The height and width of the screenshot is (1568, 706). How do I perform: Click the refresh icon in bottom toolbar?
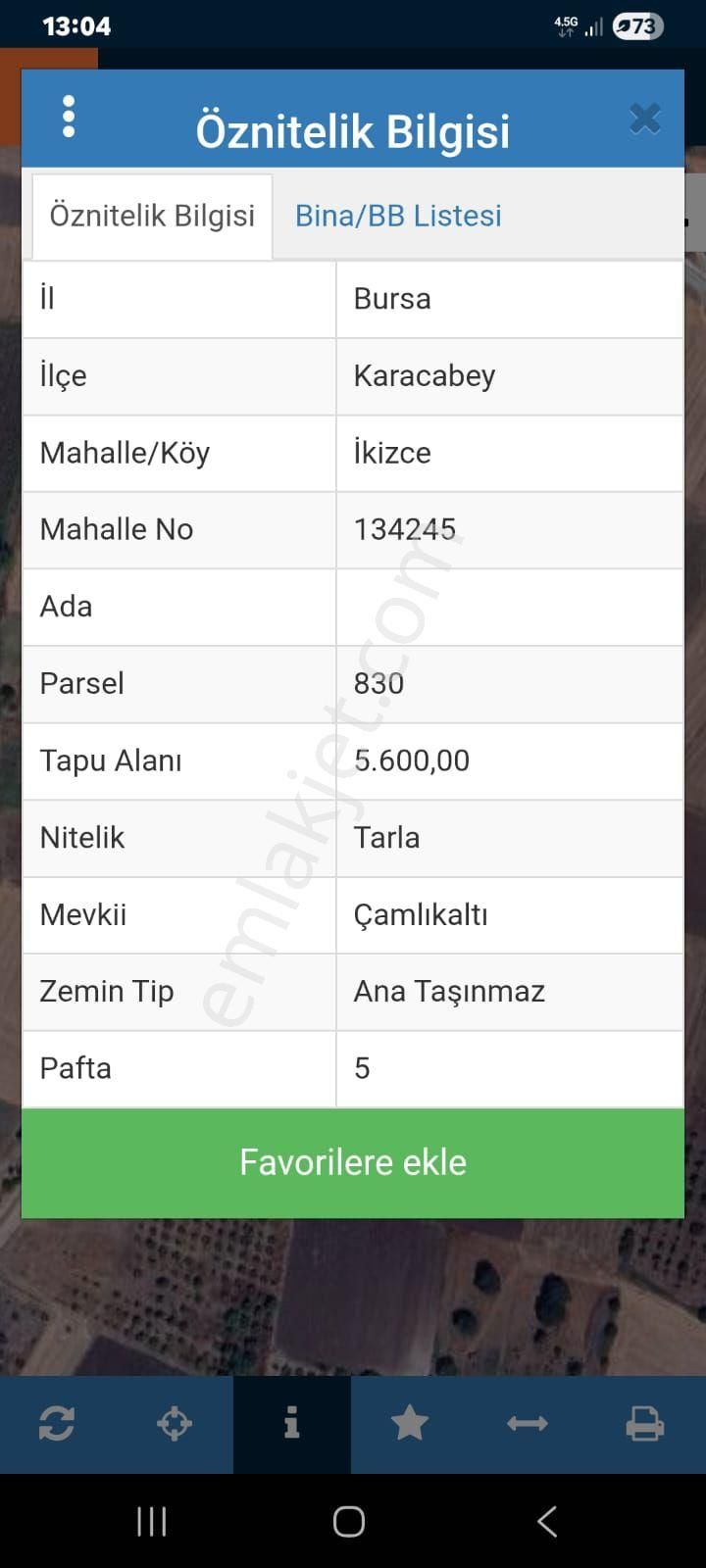coord(57,1424)
